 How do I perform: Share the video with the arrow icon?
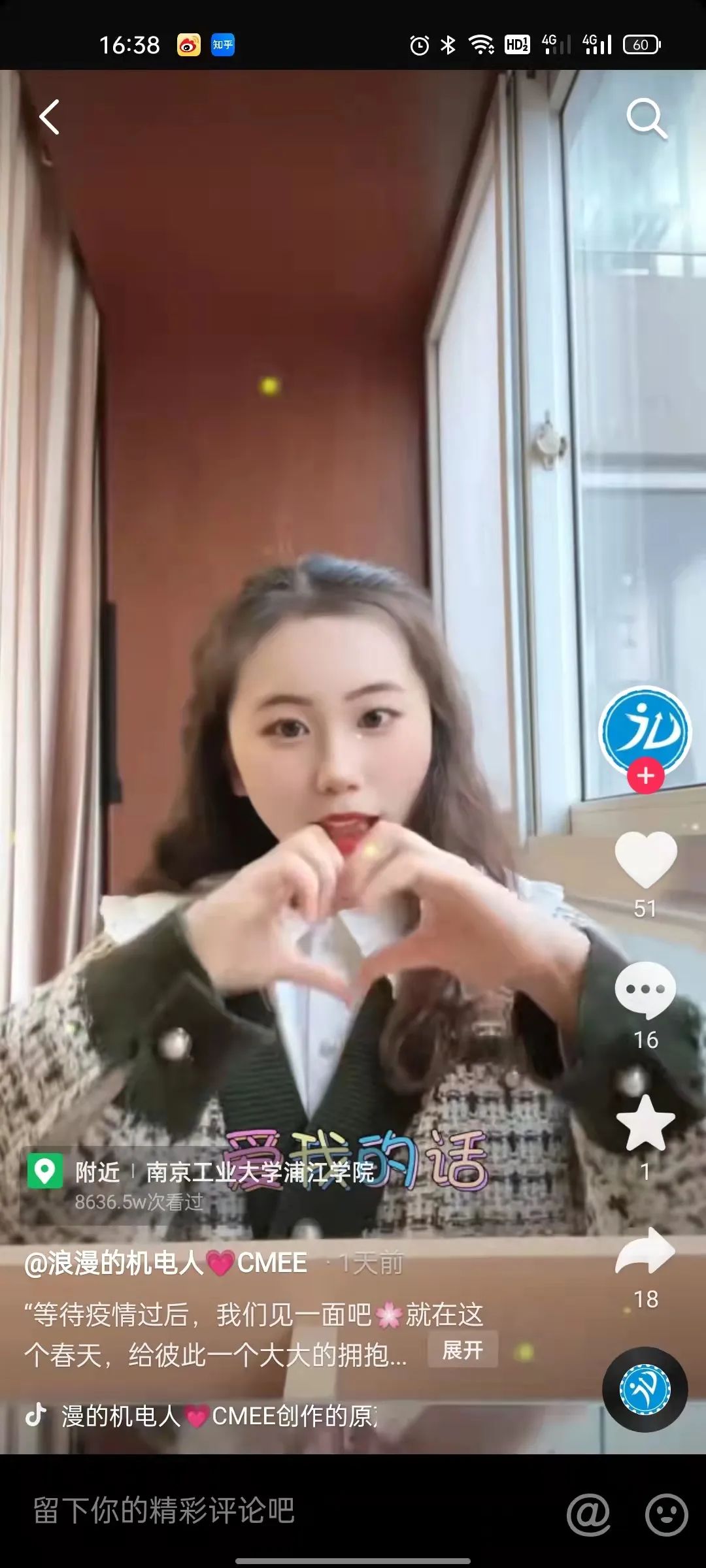645,1252
